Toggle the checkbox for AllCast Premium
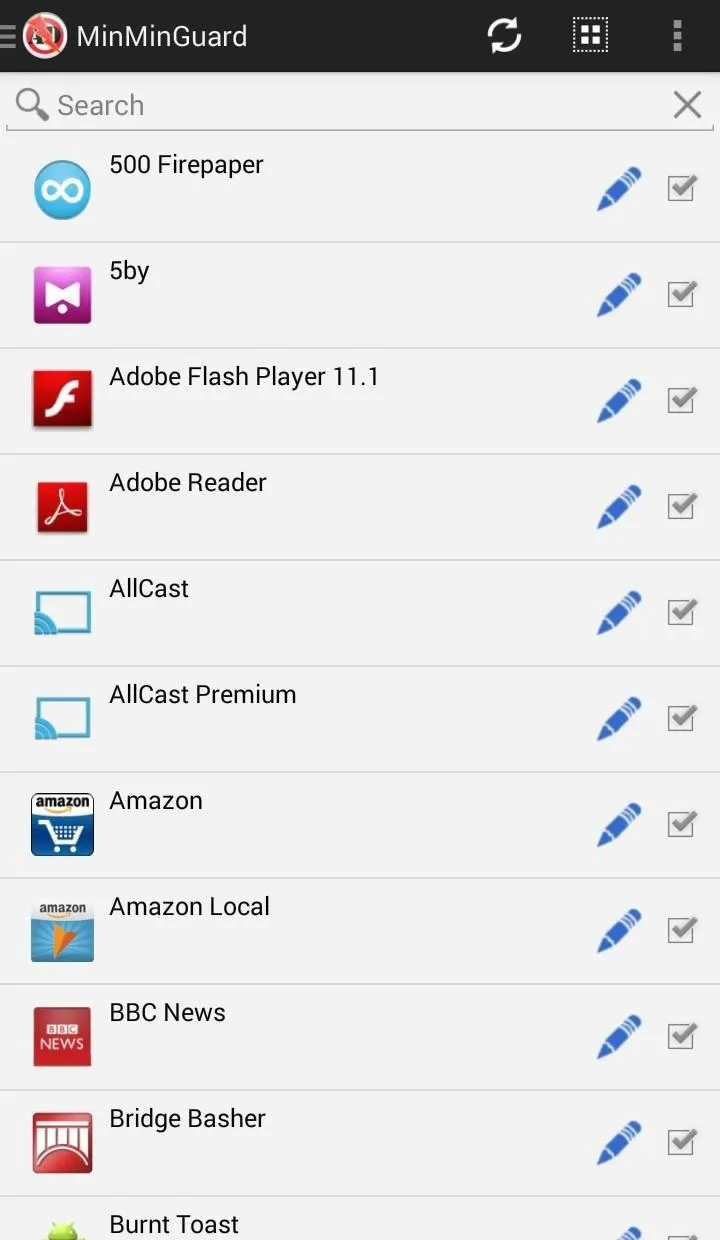 coord(682,717)
